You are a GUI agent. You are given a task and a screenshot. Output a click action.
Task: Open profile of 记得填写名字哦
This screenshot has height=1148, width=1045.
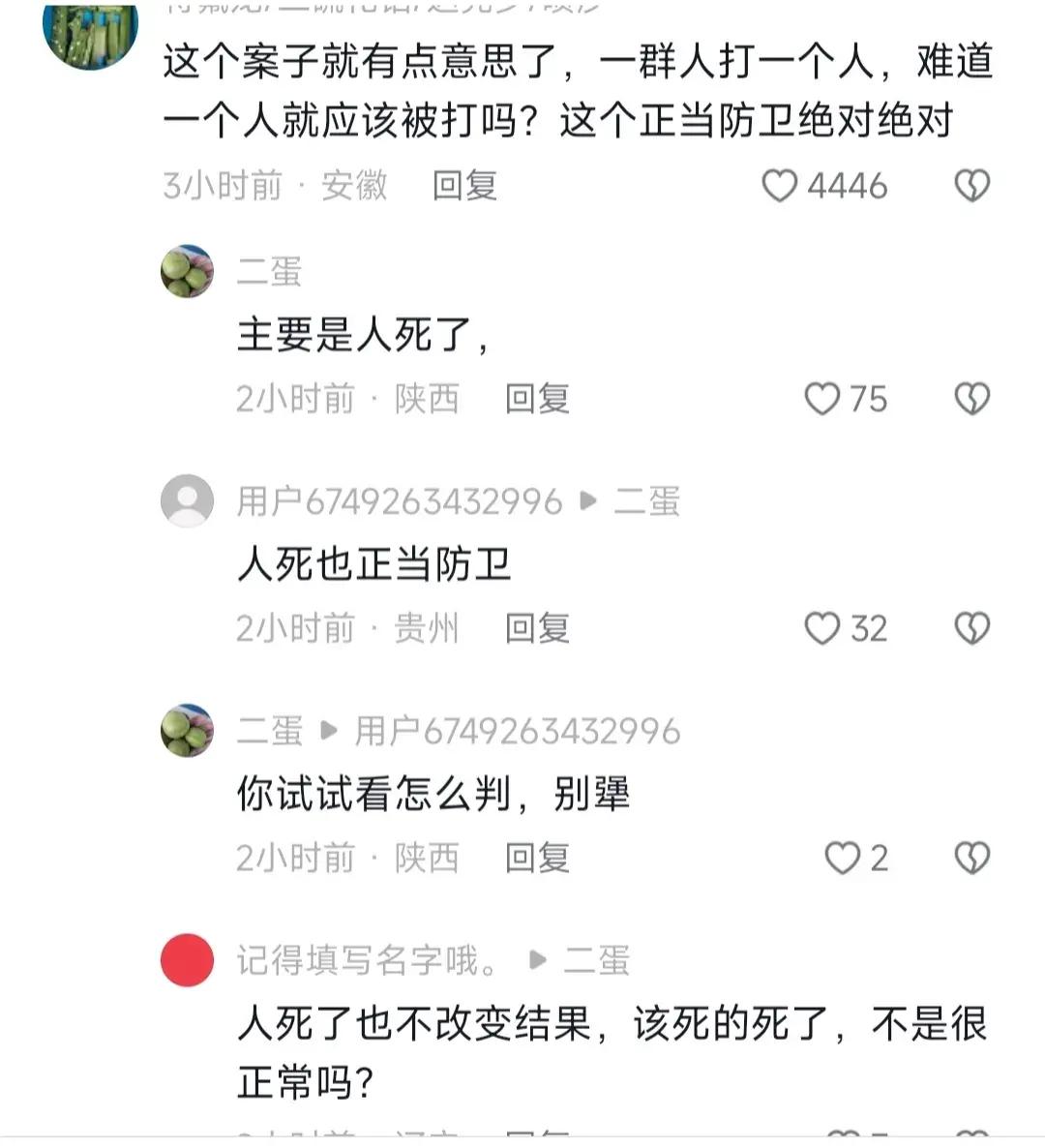pos(368,961)
